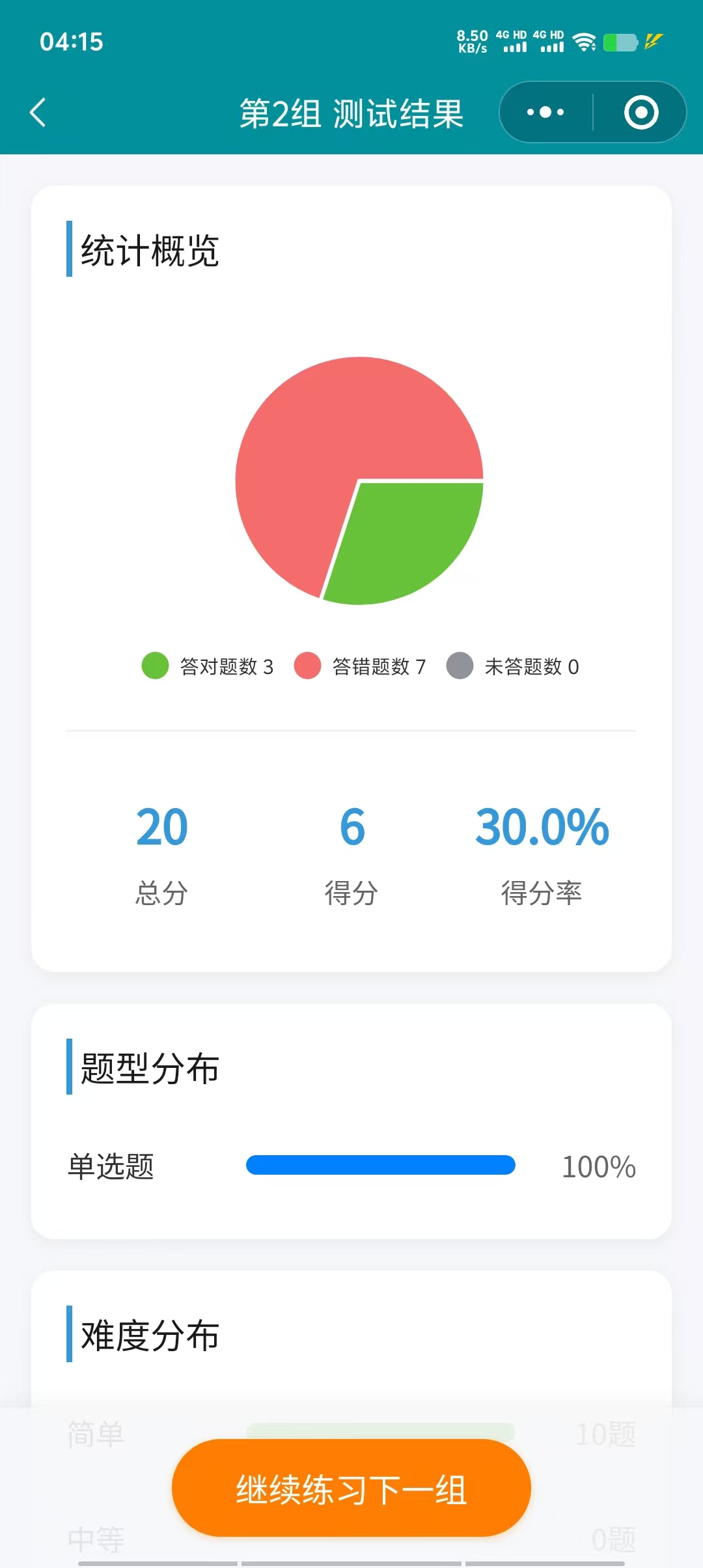Expand the 题型分布 section
703x1568 pixels.
coord(150,1068)
